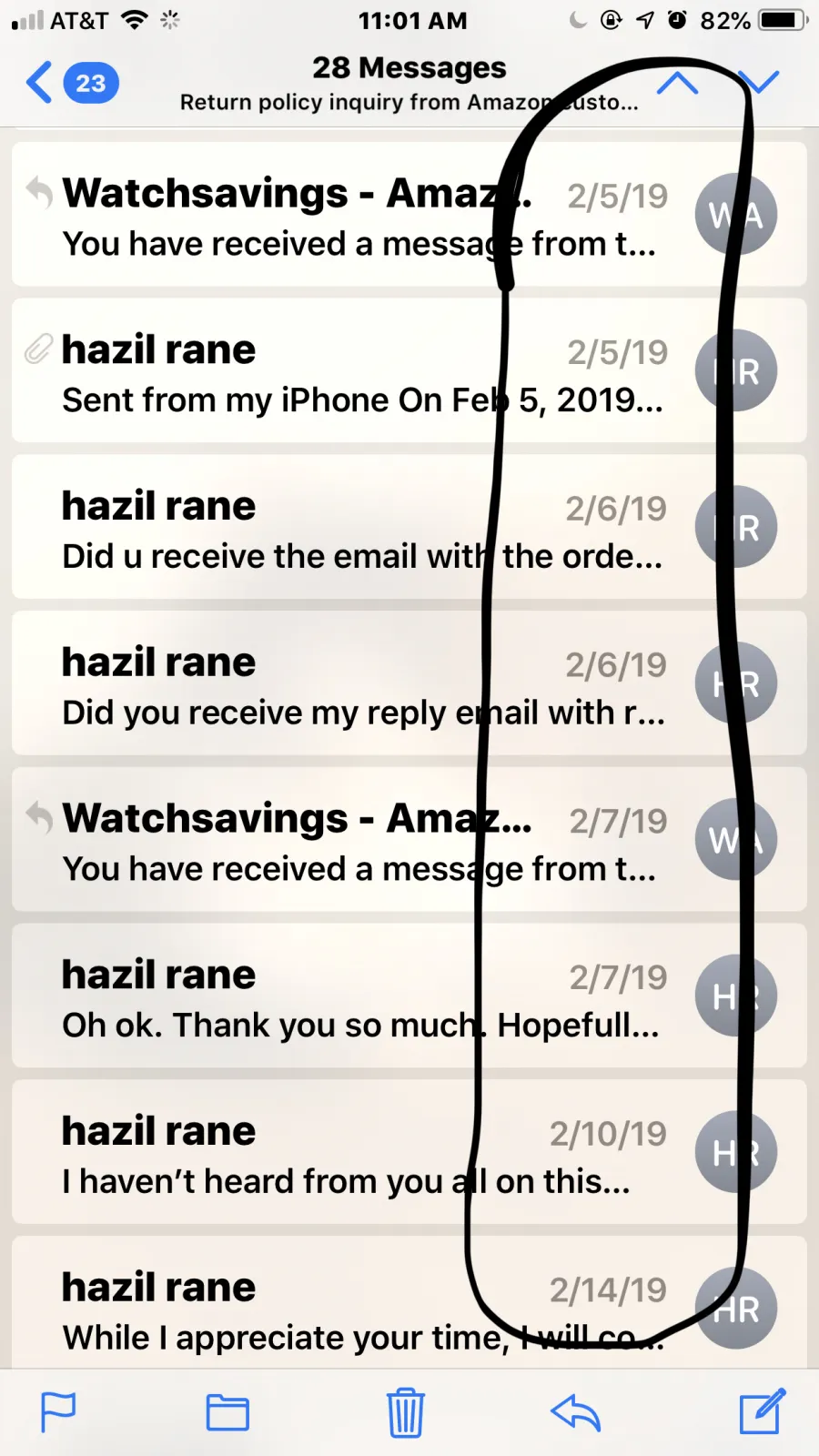Screen dimensions: 819x1456
Task: Jump to the previous message with up arrow
Action: point(677,84)
